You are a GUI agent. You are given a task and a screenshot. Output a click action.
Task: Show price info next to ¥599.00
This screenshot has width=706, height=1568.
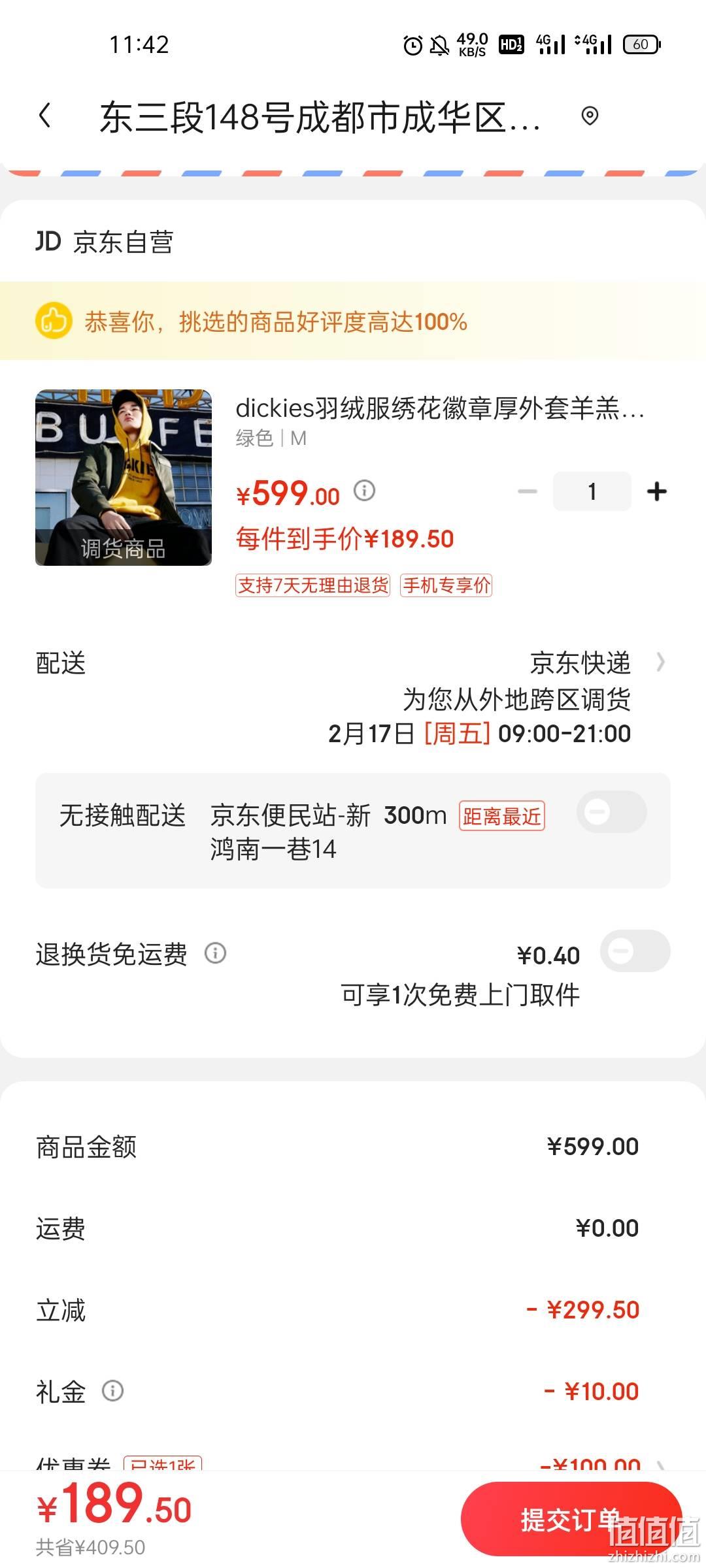coord(365,491)
